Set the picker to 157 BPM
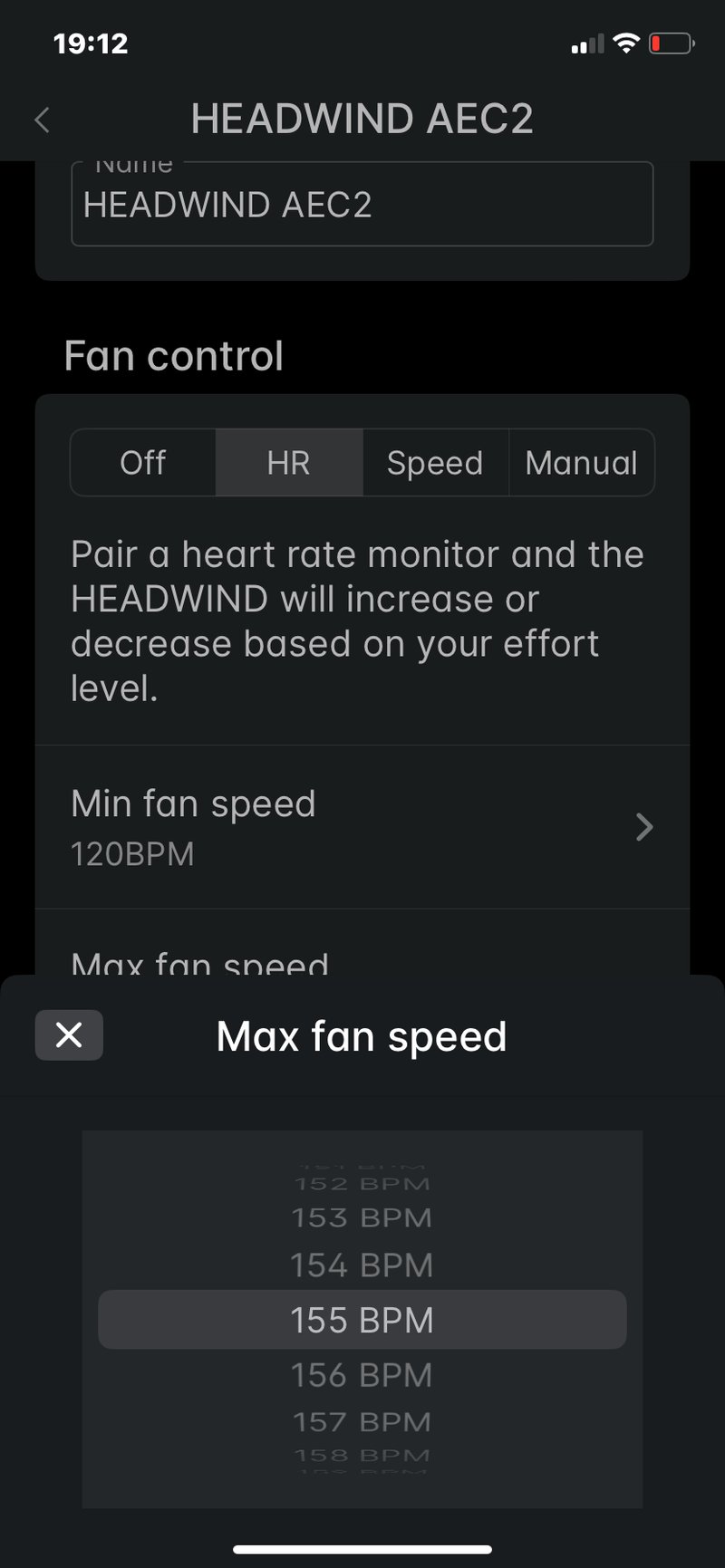This screenshot has height=1568, width=725. (x=362, y=1422)
